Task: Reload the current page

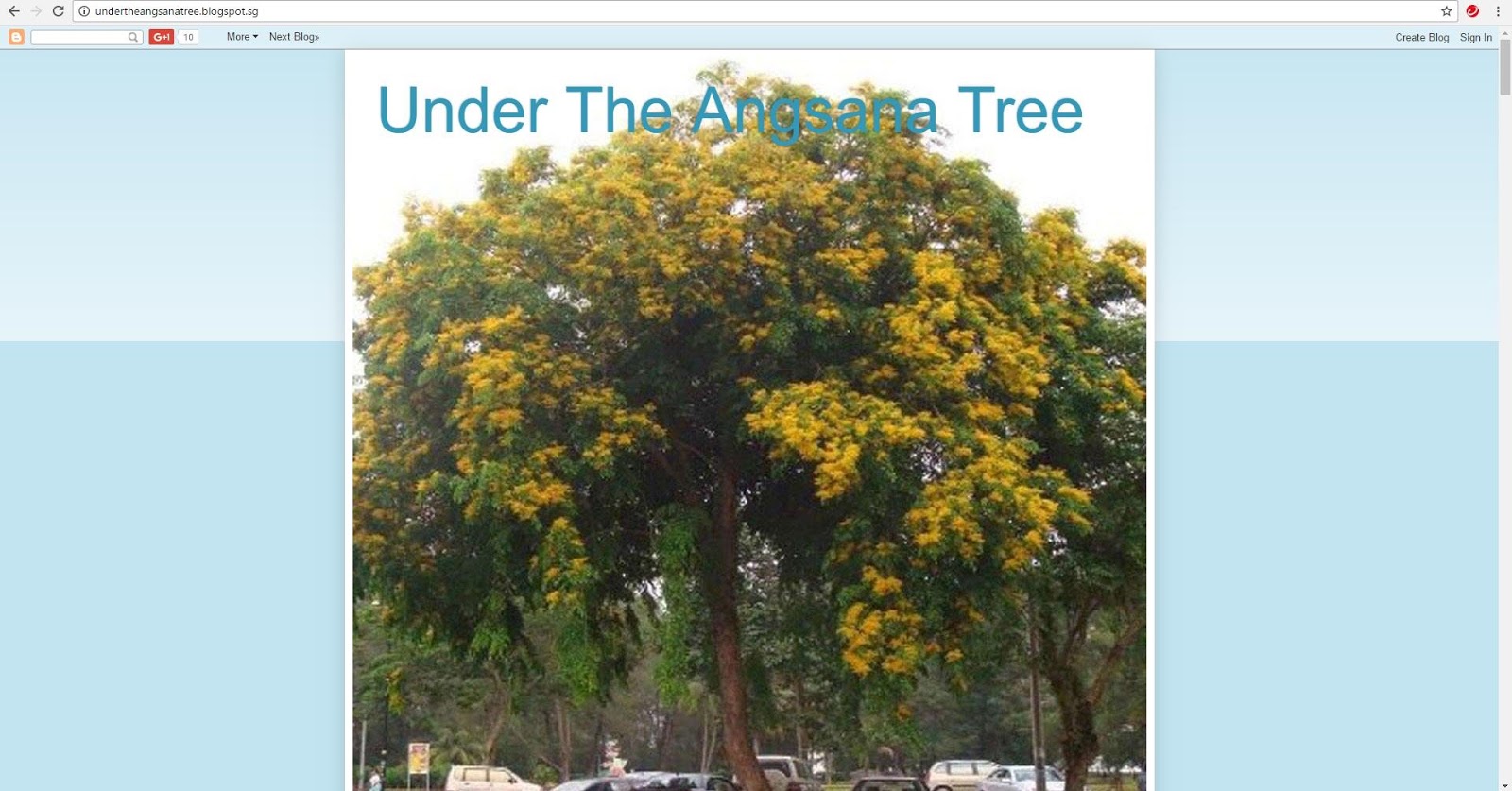Action: click(x=58, y=11)
